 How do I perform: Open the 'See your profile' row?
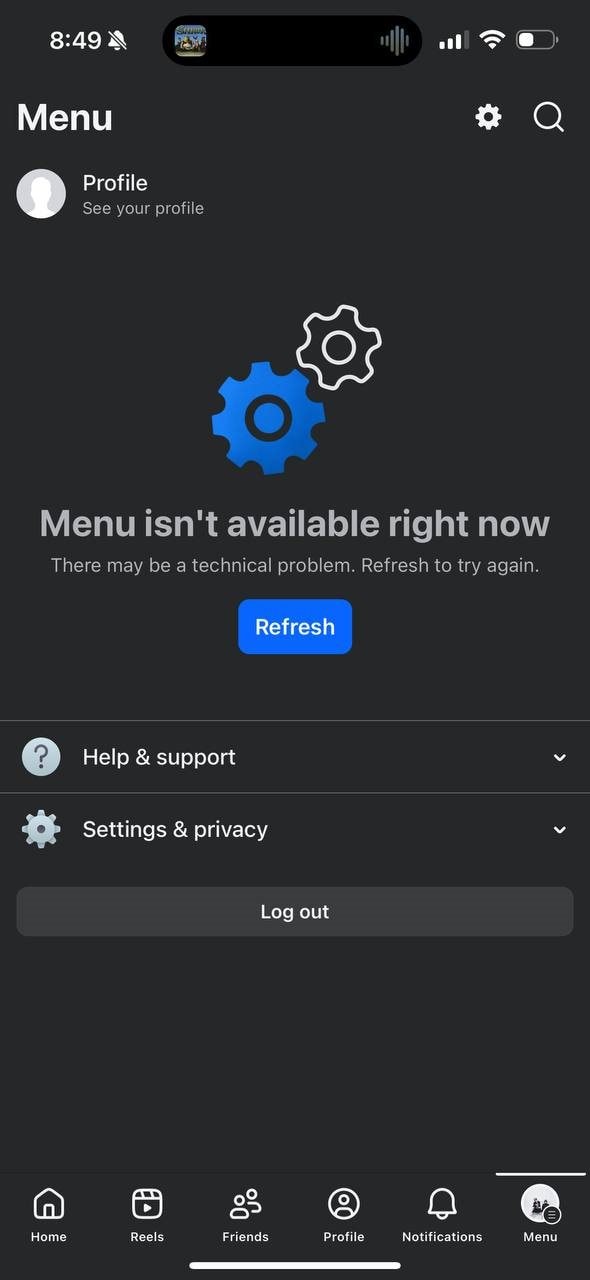295,194
